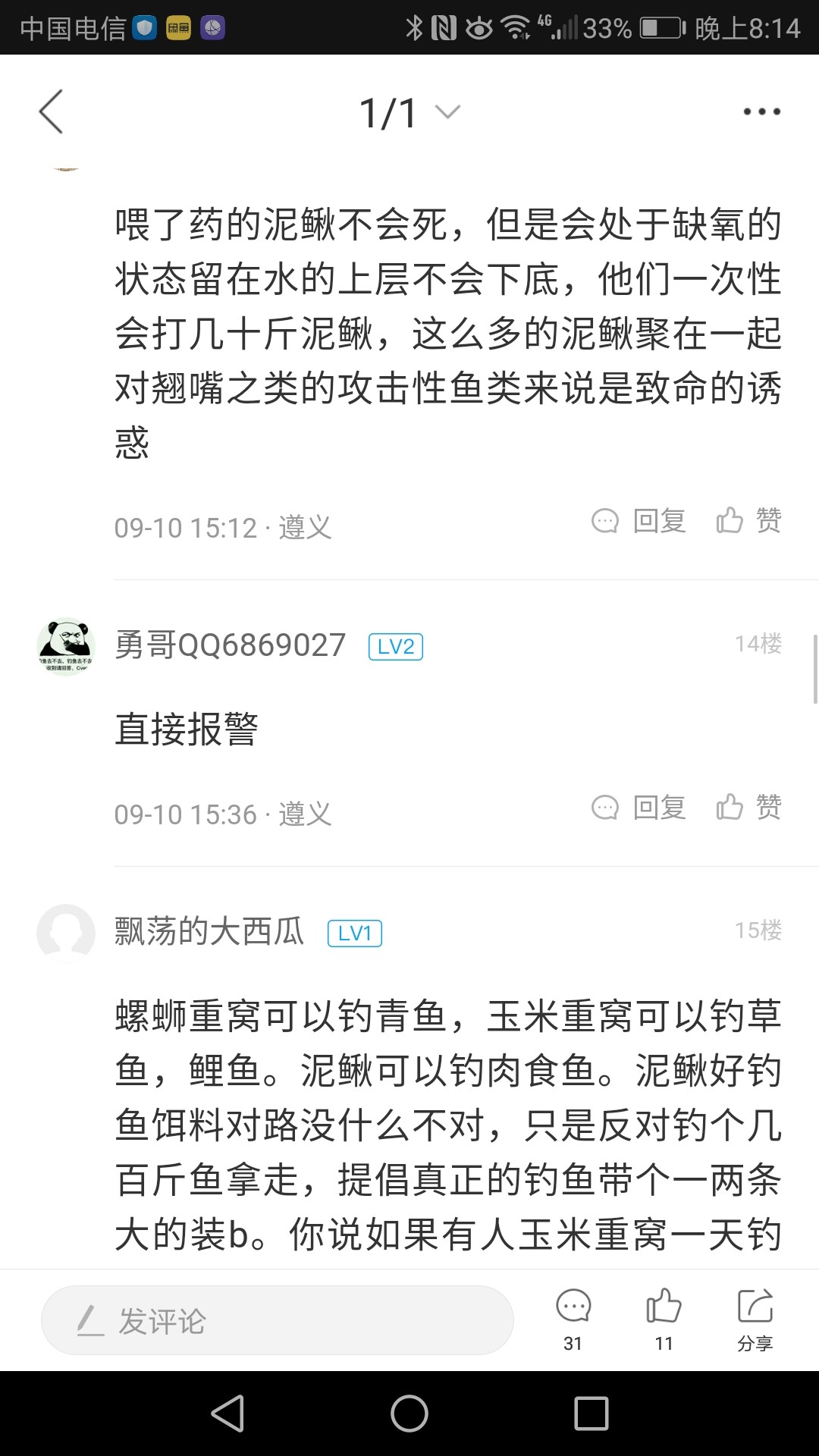Open 飘荡的大西瓜's profile avatar
This screenshot has width=819, height=1456.
(66, 933)
